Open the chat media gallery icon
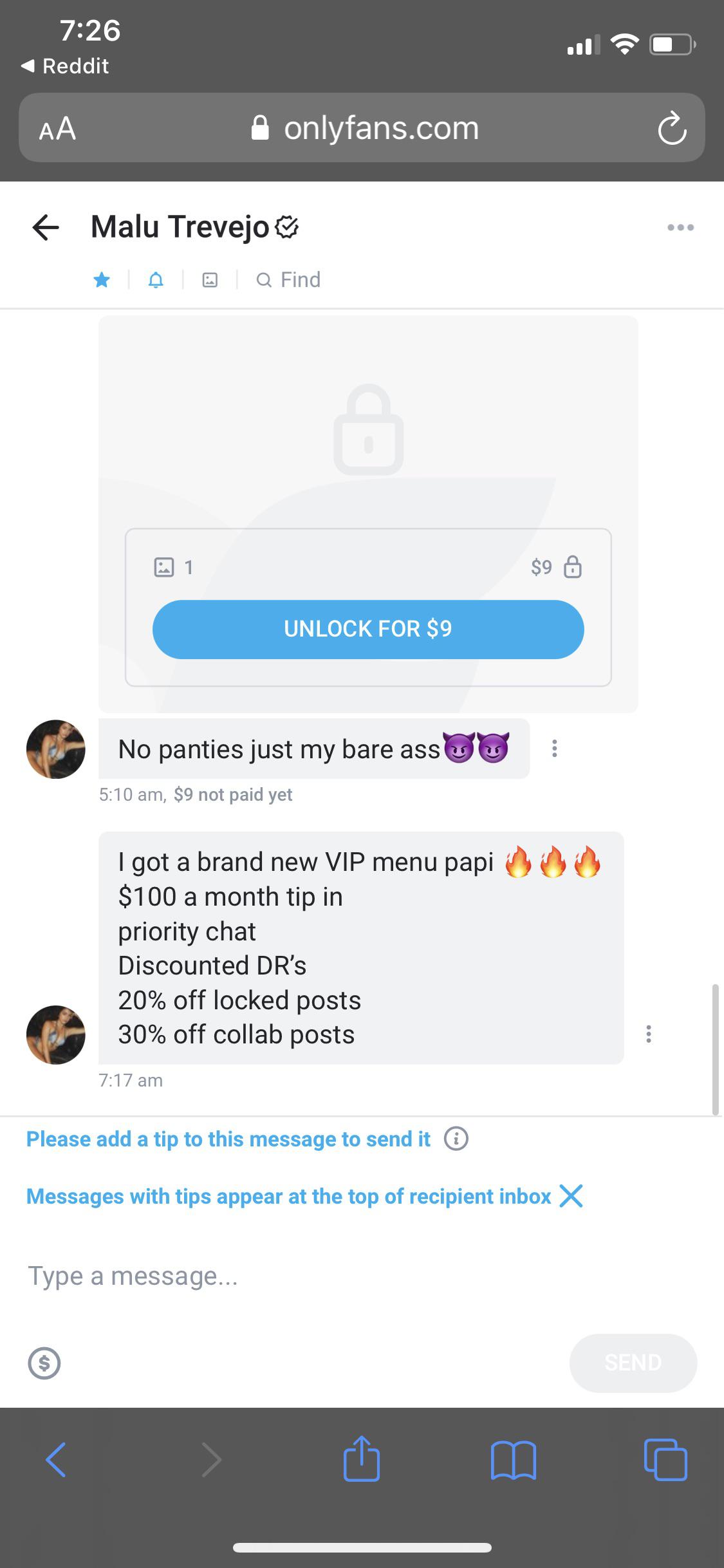 210,280
